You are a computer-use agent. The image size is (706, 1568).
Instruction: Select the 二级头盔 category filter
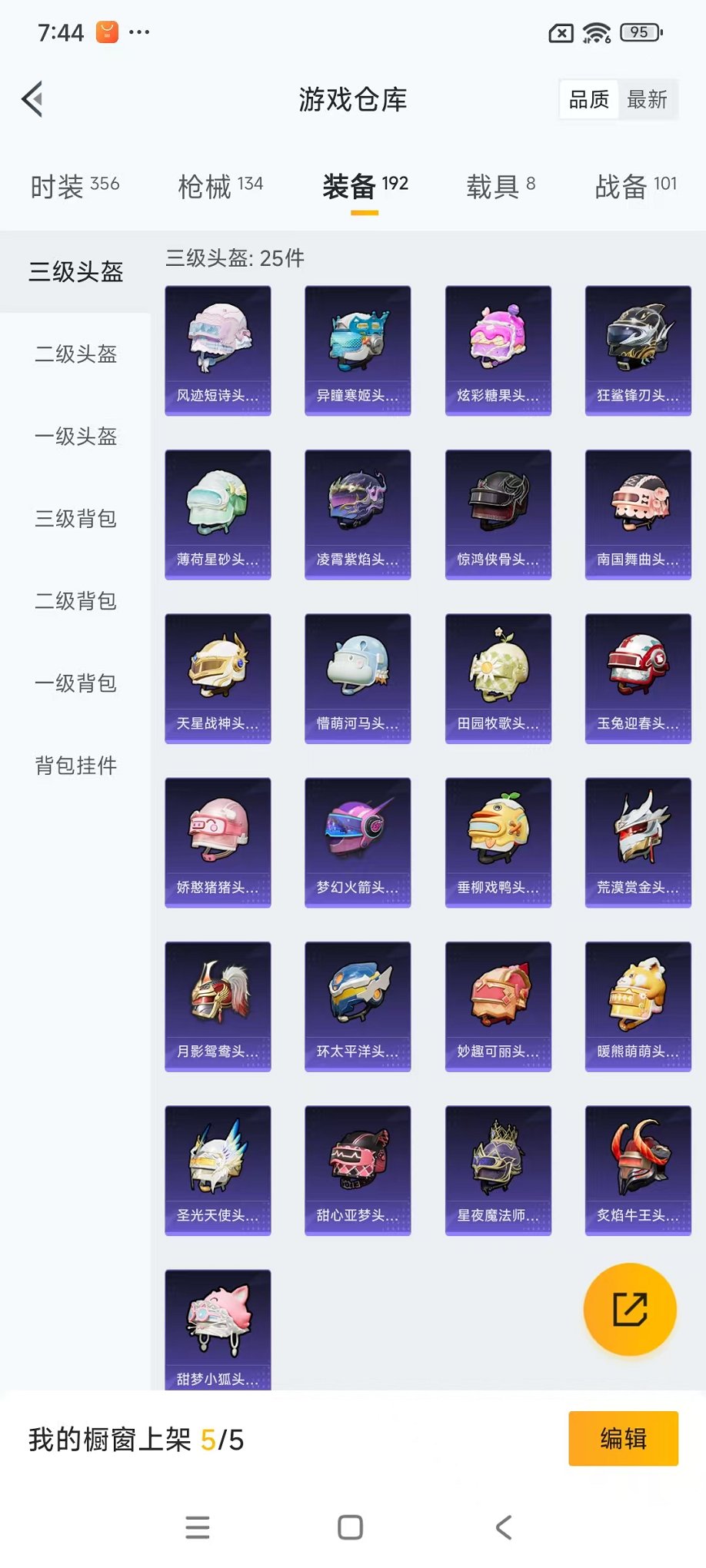75,354
